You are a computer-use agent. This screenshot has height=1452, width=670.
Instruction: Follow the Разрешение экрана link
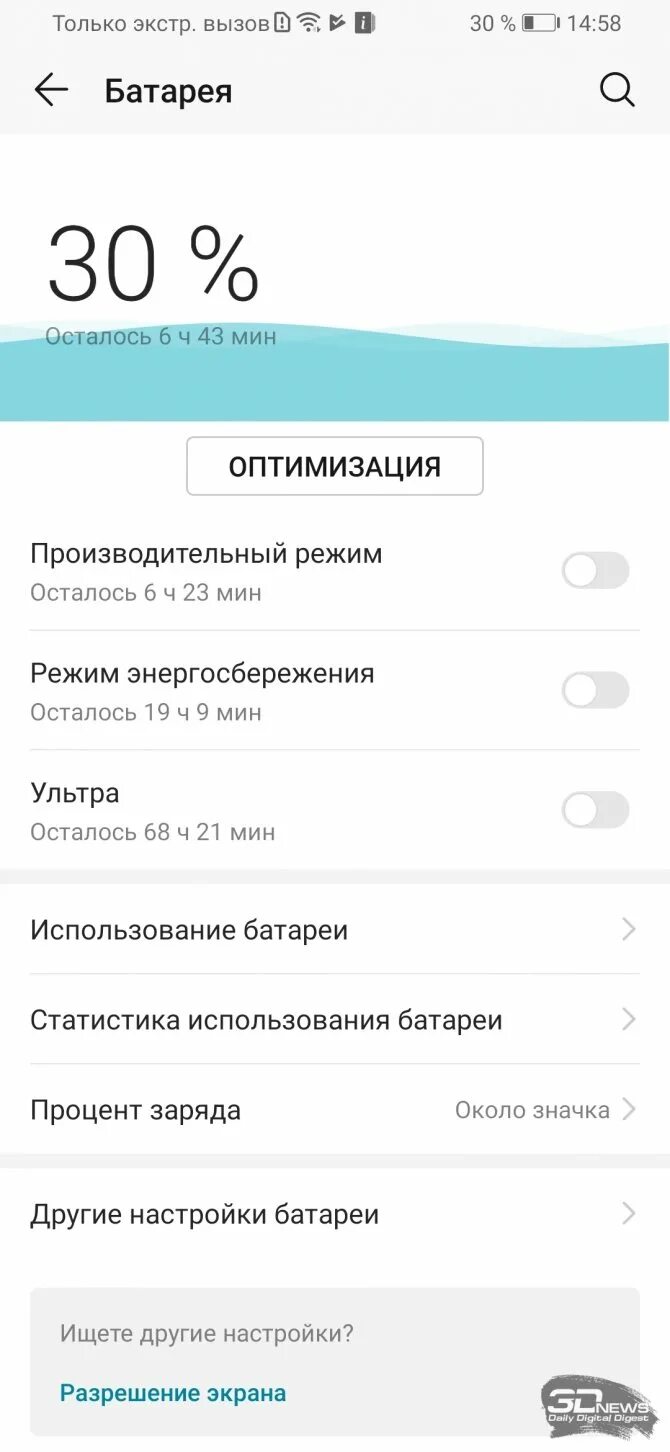[x=173, y=1393]
